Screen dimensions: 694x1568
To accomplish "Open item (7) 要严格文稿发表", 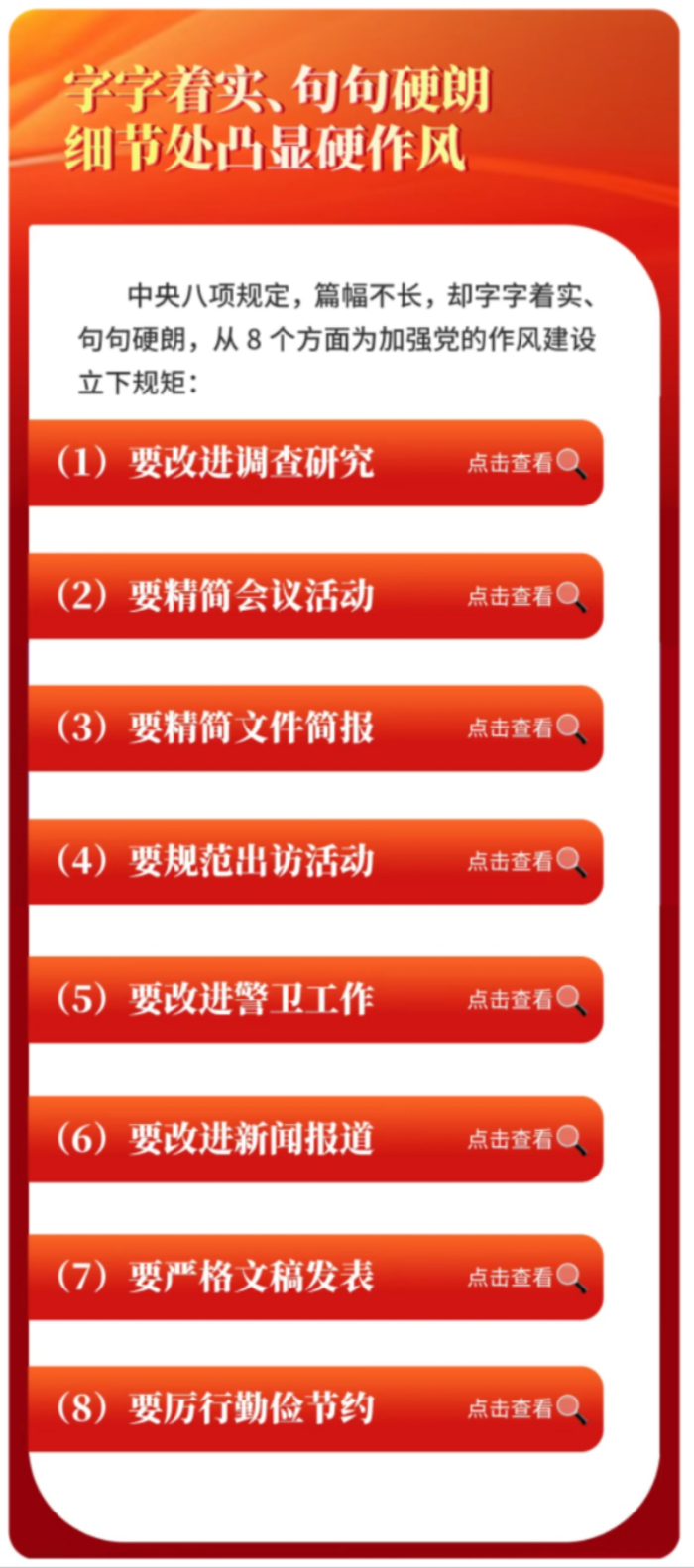I will coord(523,1277).
